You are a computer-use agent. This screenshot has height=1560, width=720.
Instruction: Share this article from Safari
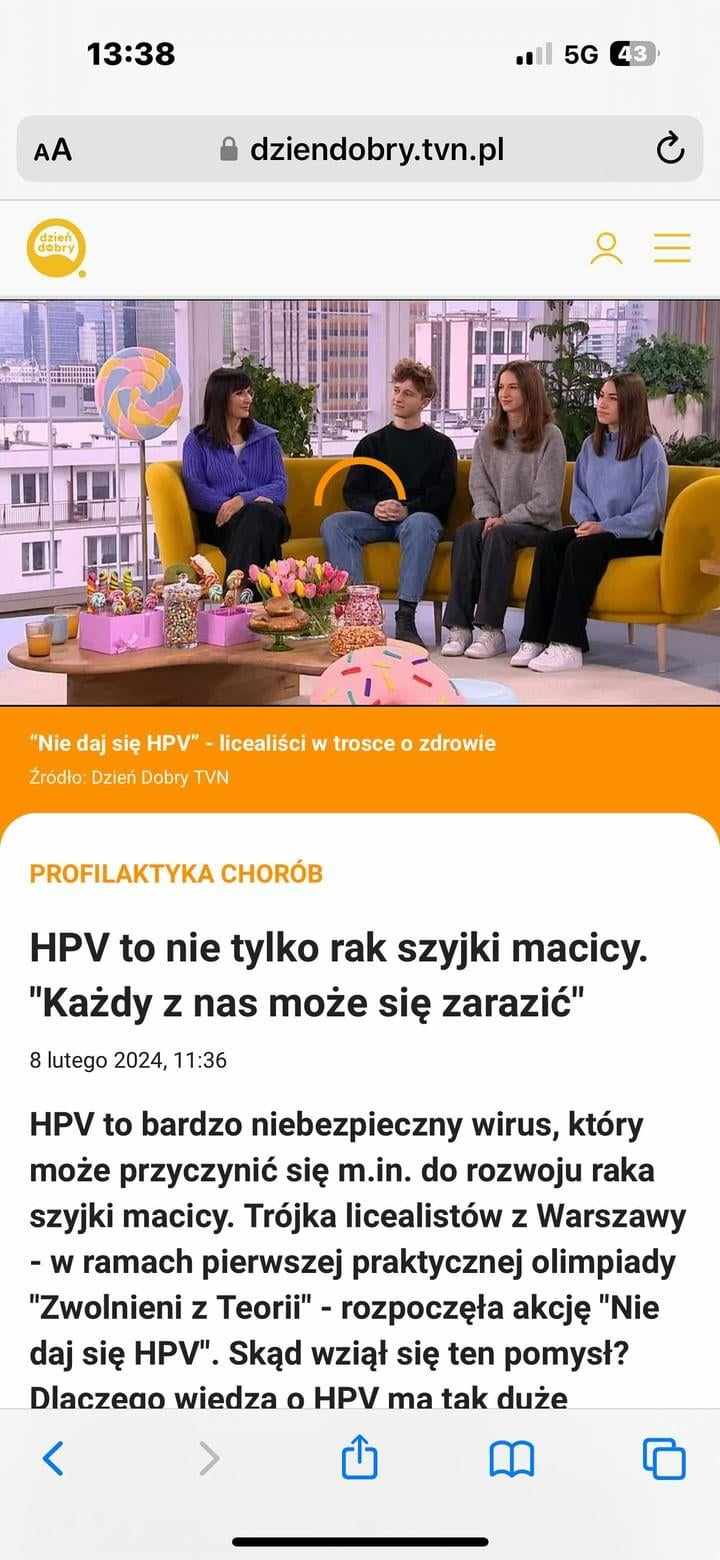359,1457
